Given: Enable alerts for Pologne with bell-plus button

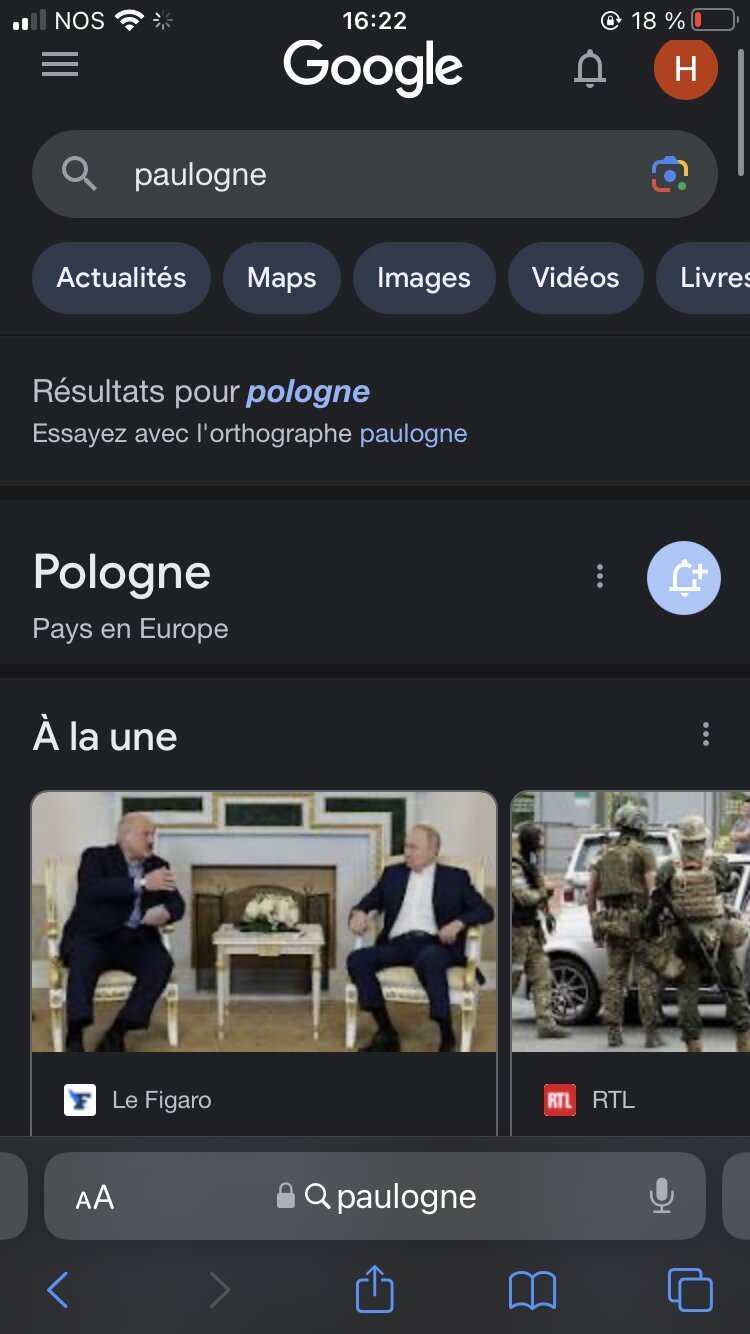Looking at the screenshot, I should (684, 577).
